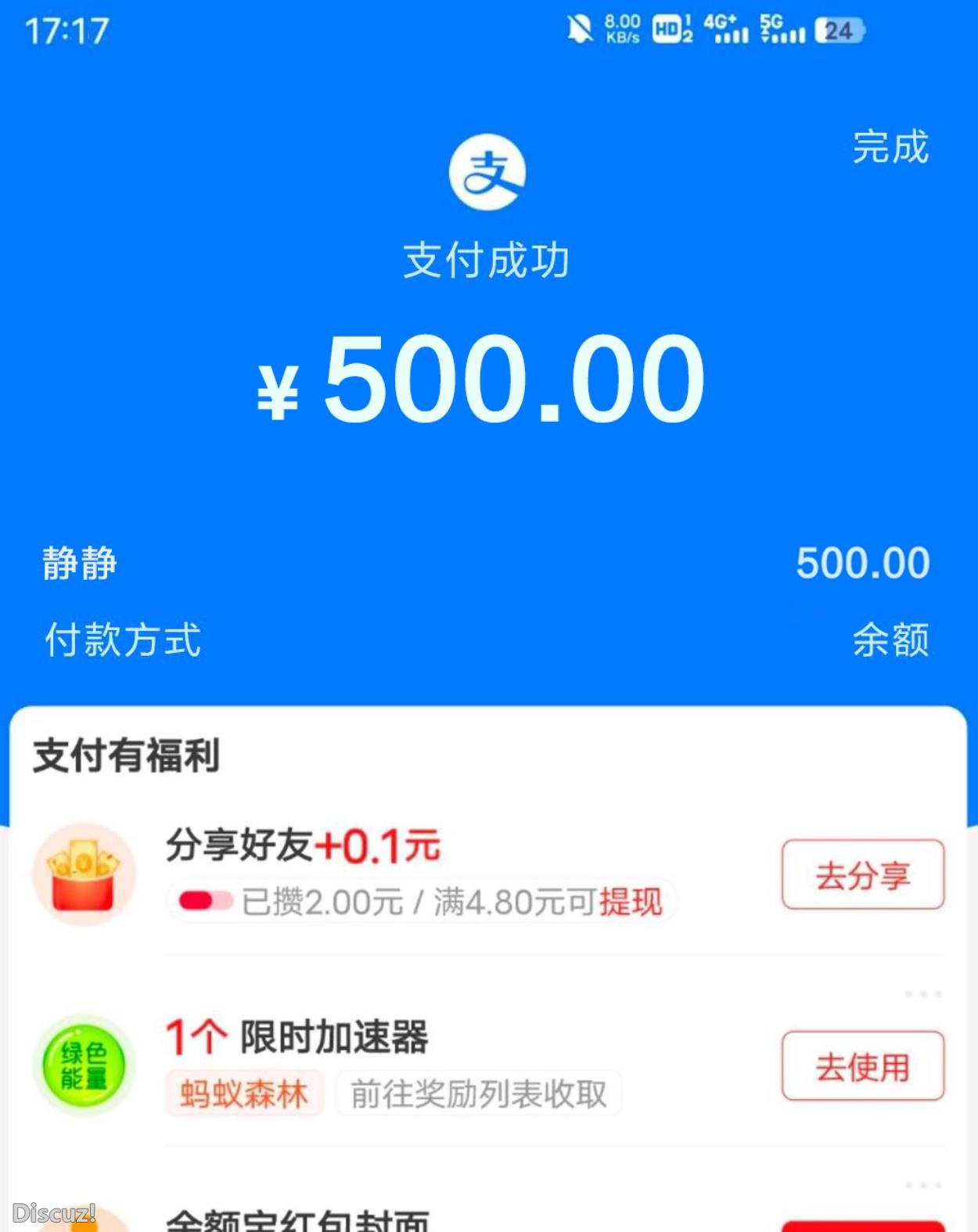Click the 余额 payment method label
This screenshot has height=1232, width=978.
892,642
